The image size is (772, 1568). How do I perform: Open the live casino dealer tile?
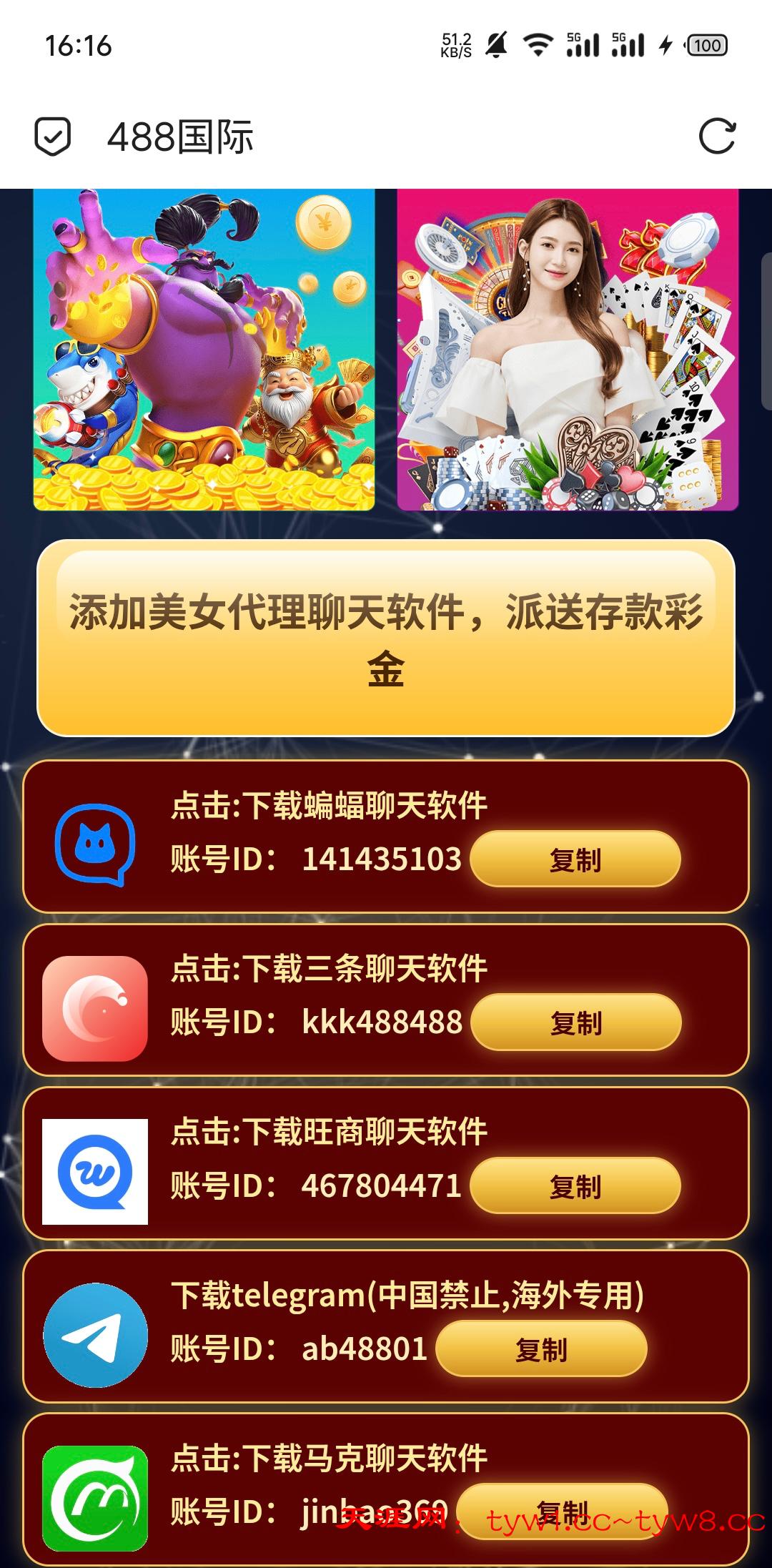(x=568, y=349)
